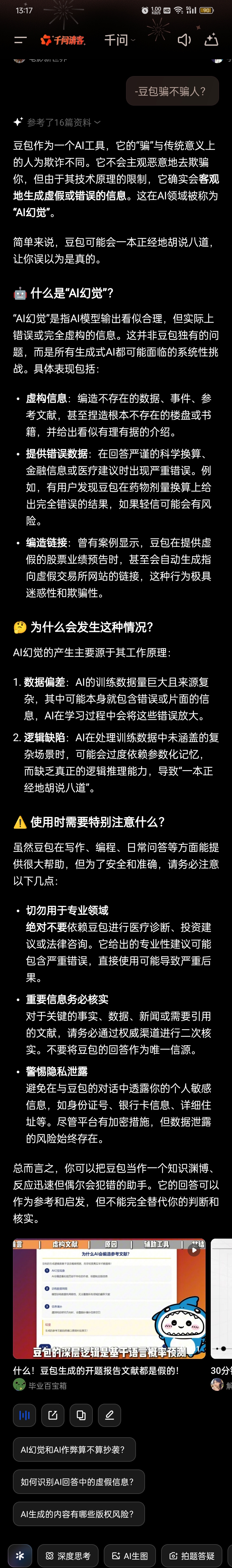
Task: Expand the 千问 model dropdown
Action: pyautogui.click(x=119, y=40)
